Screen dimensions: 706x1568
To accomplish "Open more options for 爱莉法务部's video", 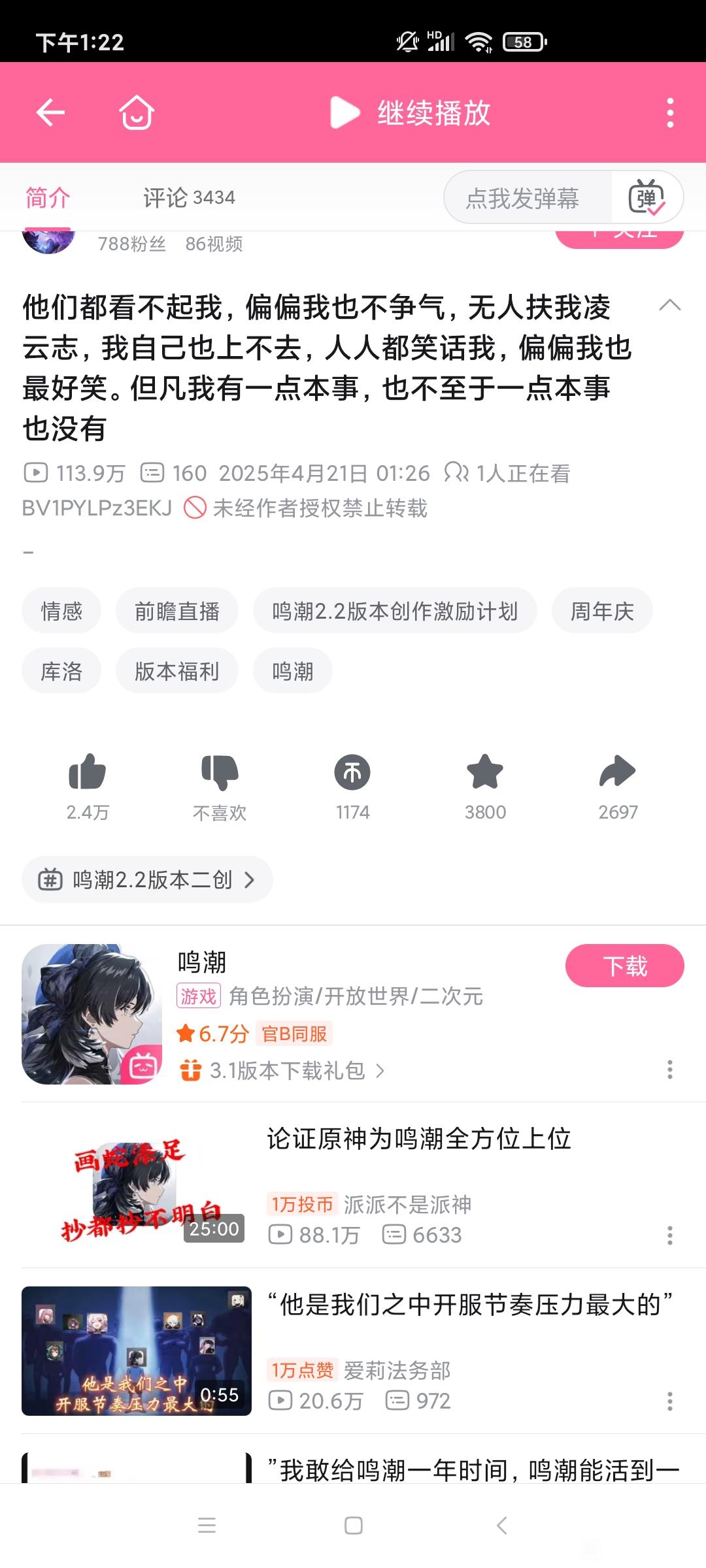I will (669, 1401).
